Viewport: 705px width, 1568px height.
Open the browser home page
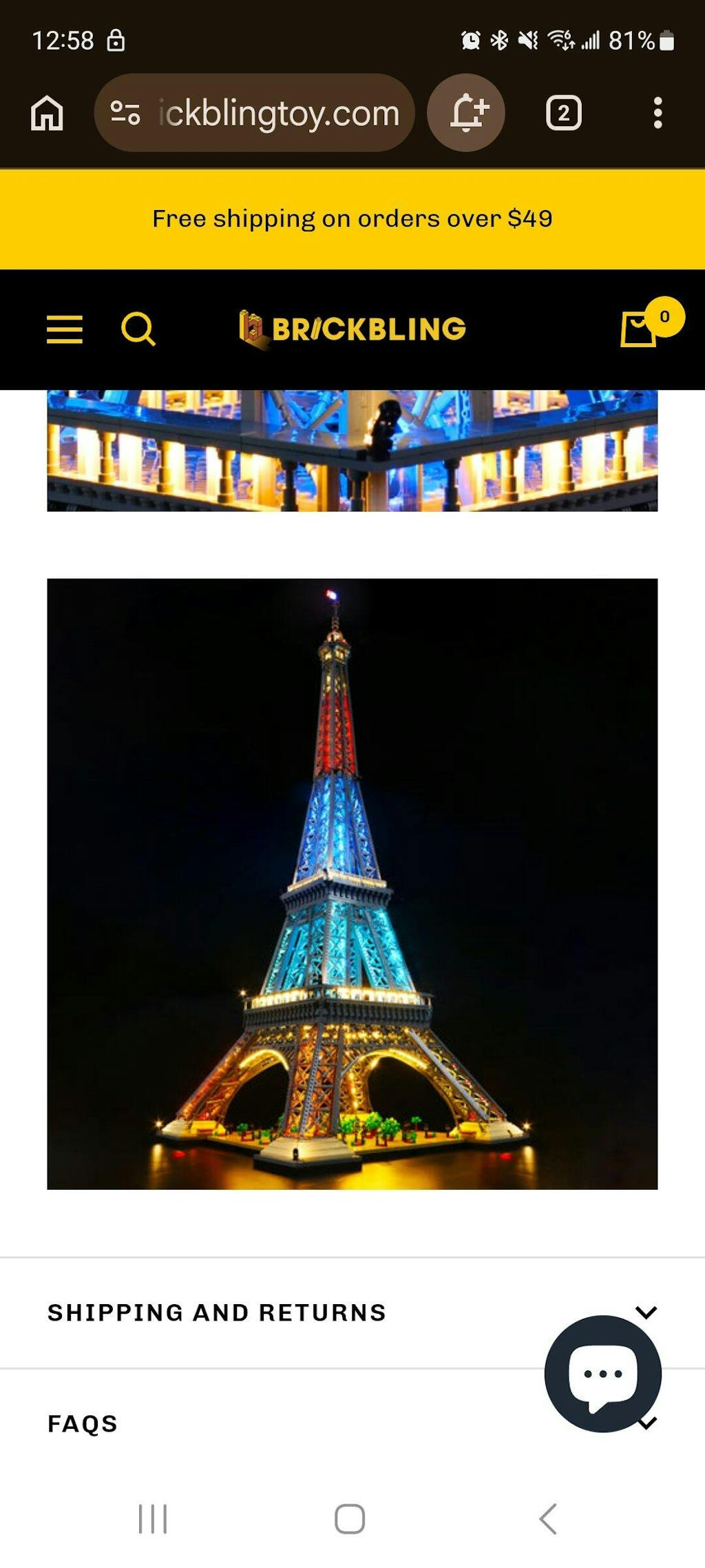47,113
